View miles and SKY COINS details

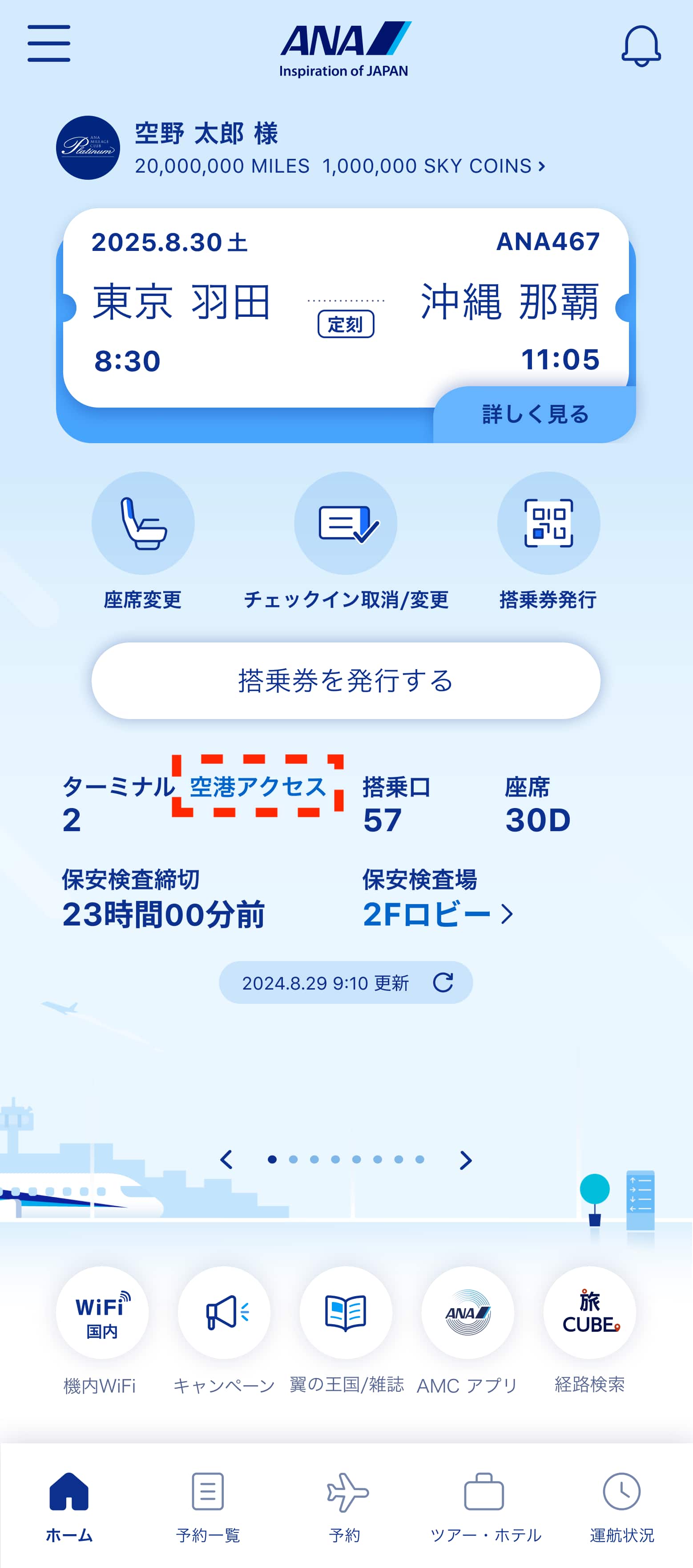pyautogui.click(x=339, y=166)
